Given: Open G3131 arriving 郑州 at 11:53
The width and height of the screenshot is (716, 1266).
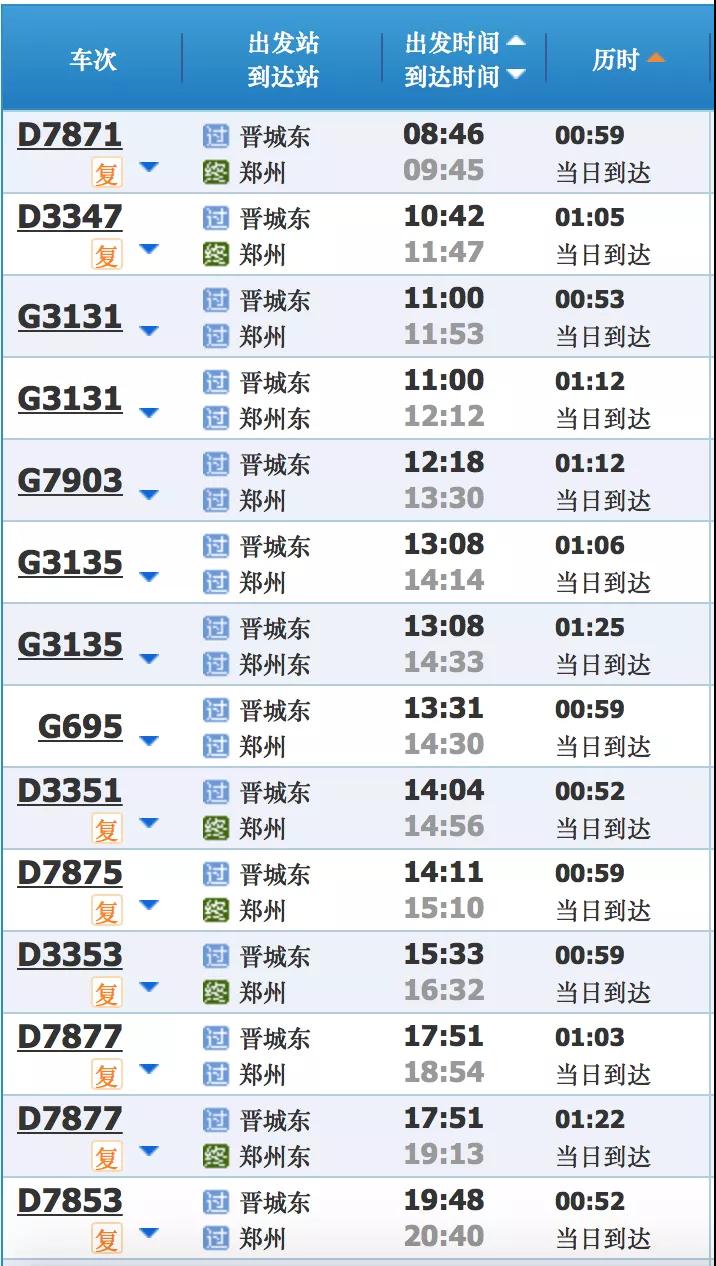Looking at the screenshot, I should pos(70,317).
